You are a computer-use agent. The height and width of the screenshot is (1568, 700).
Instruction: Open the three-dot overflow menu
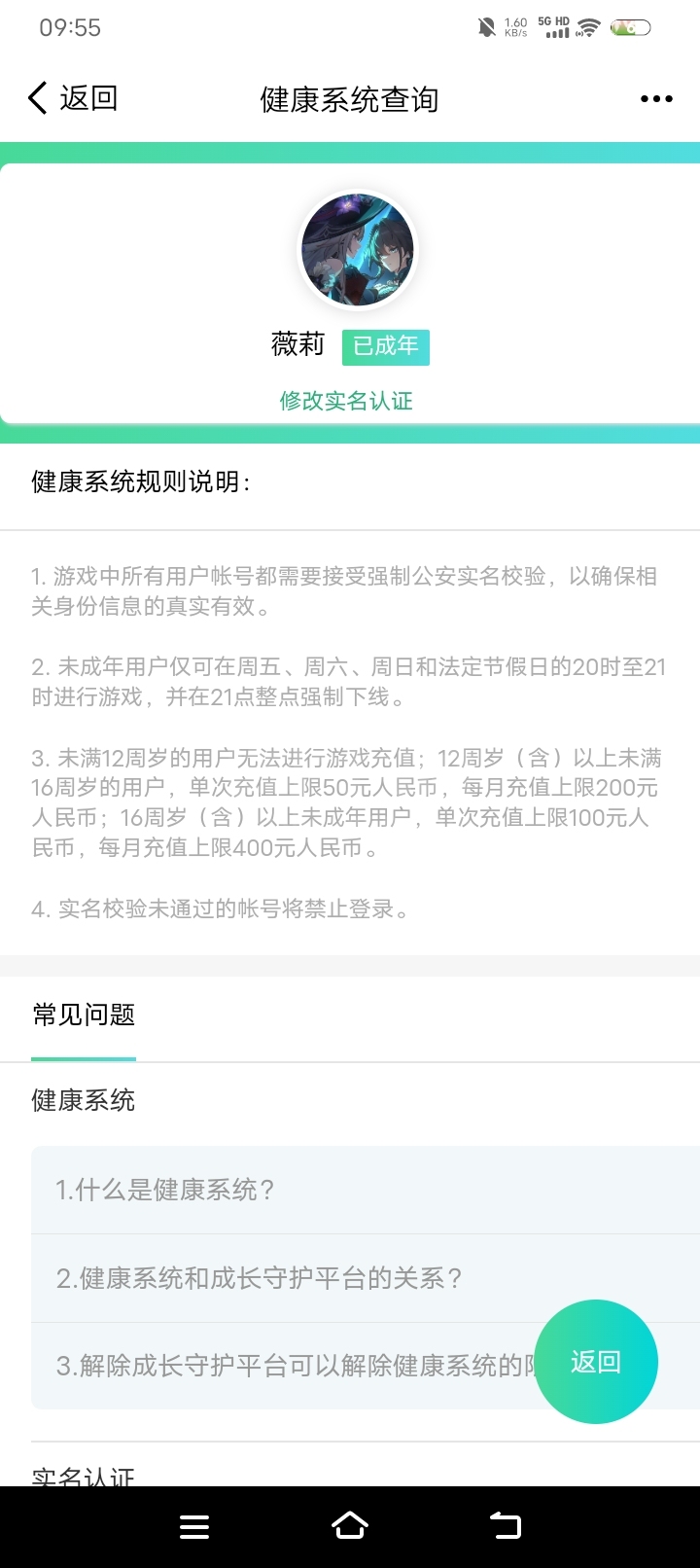(656, 99)
